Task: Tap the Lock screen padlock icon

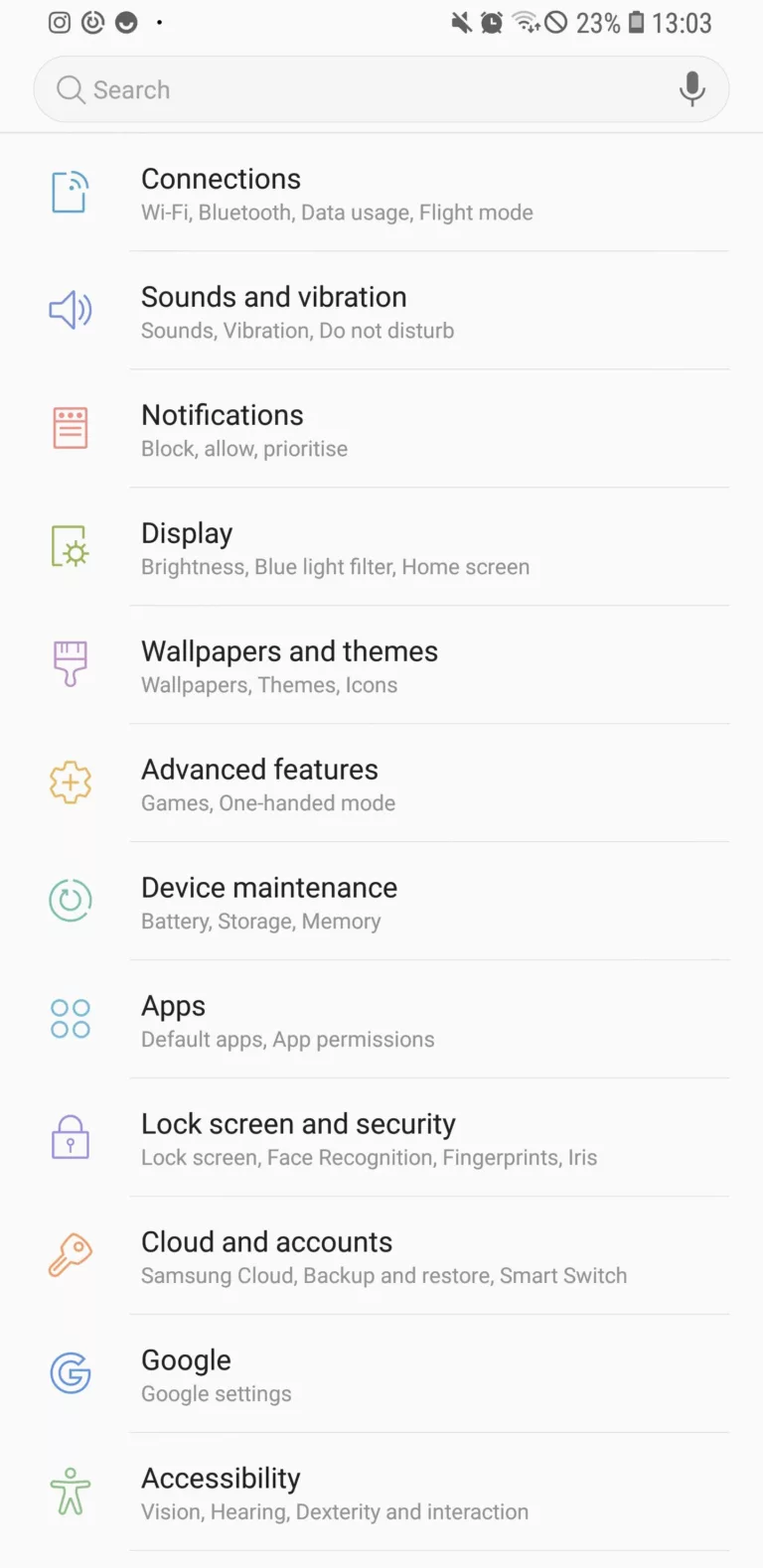Action: tap(70, 1137)
